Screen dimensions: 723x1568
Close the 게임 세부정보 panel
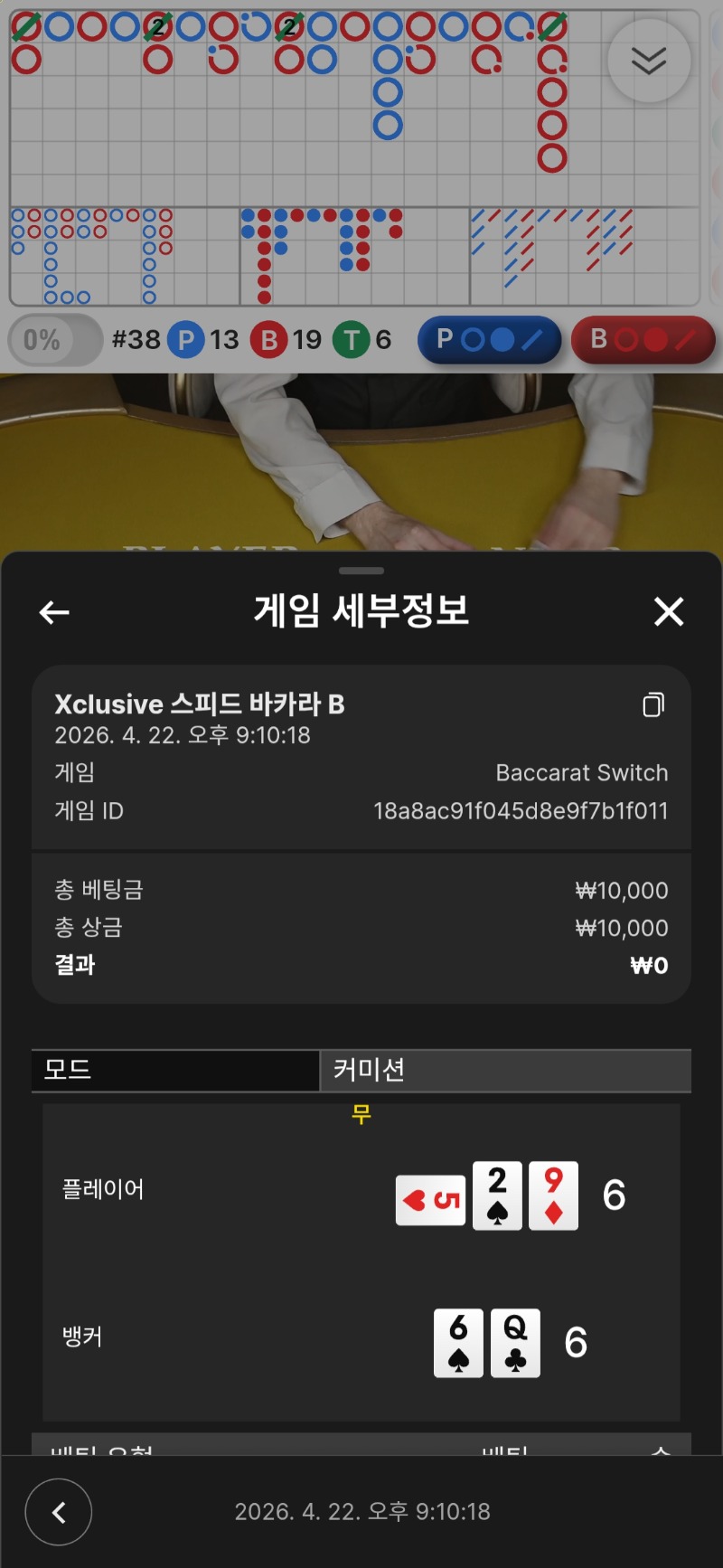click(669, 612)
